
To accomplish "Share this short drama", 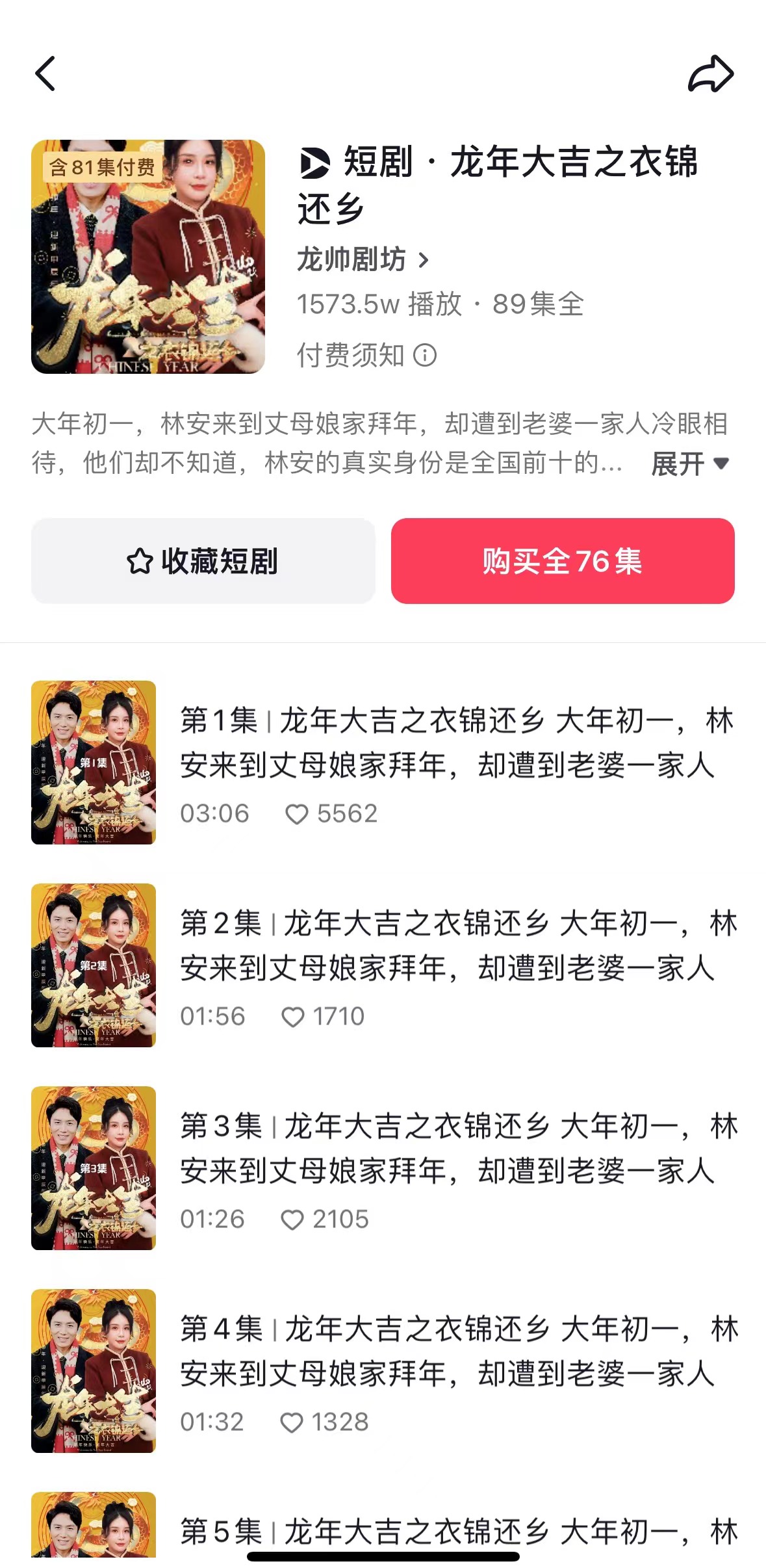I will (x=711, y=73).
